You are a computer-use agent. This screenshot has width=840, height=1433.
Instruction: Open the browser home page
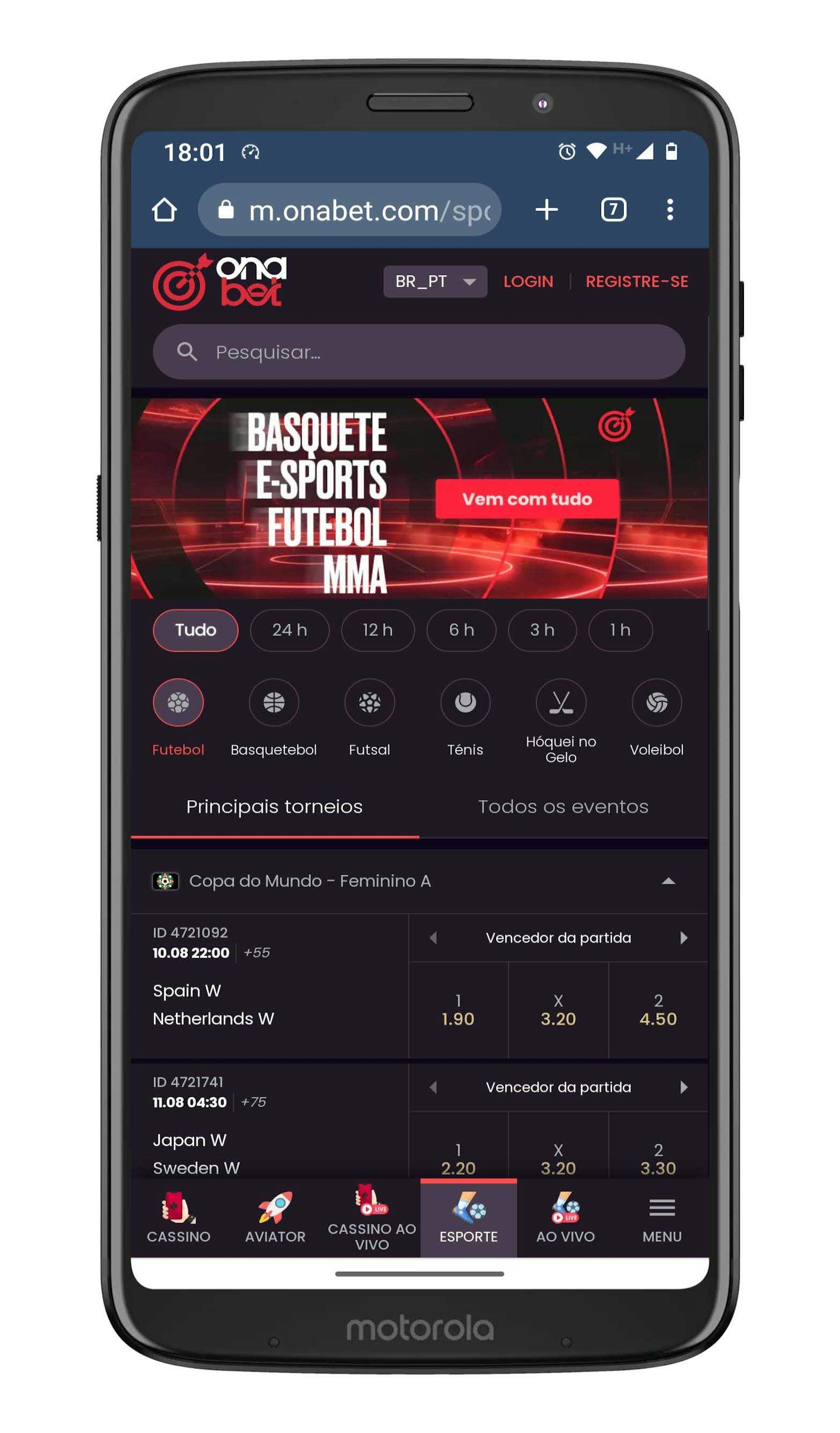[164, 210]
